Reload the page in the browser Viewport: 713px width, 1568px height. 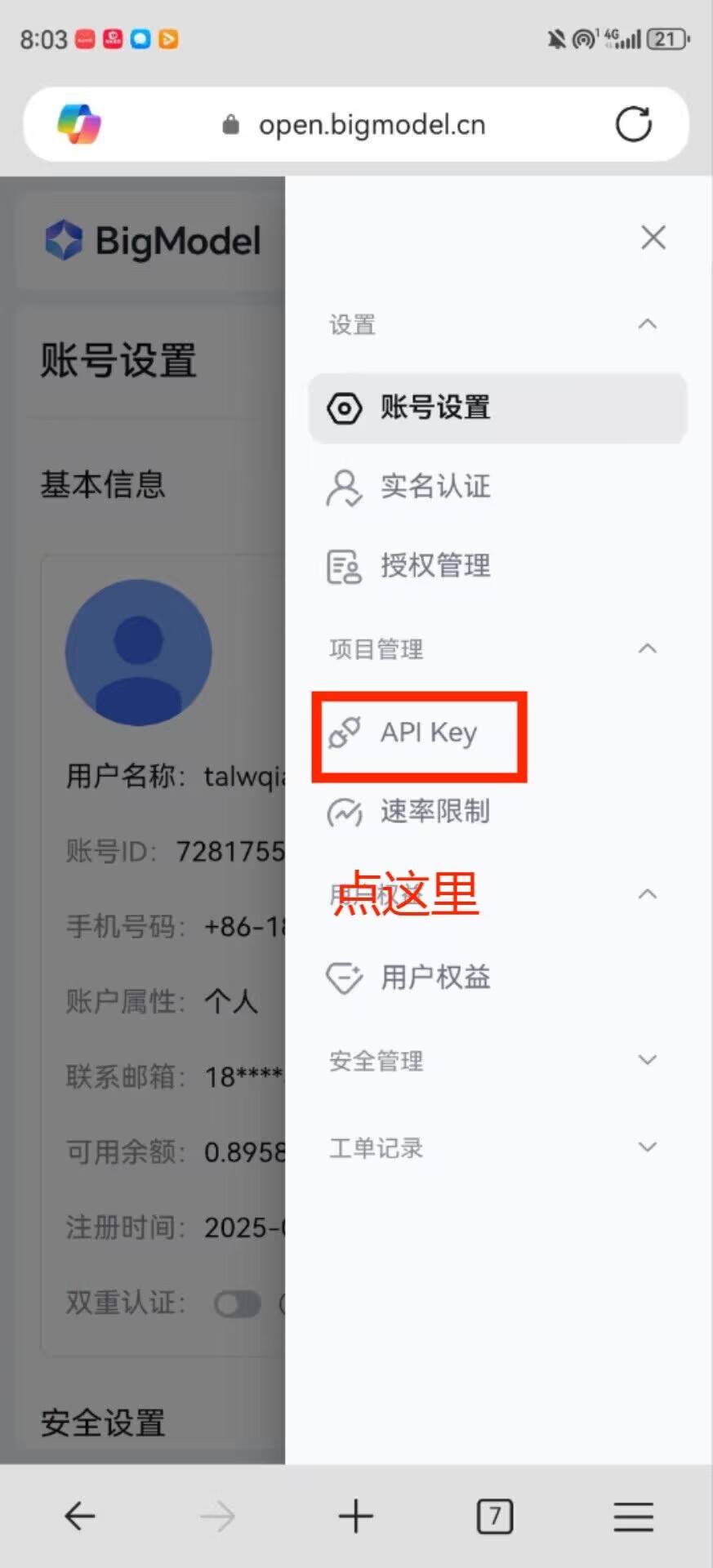[633, 124]
